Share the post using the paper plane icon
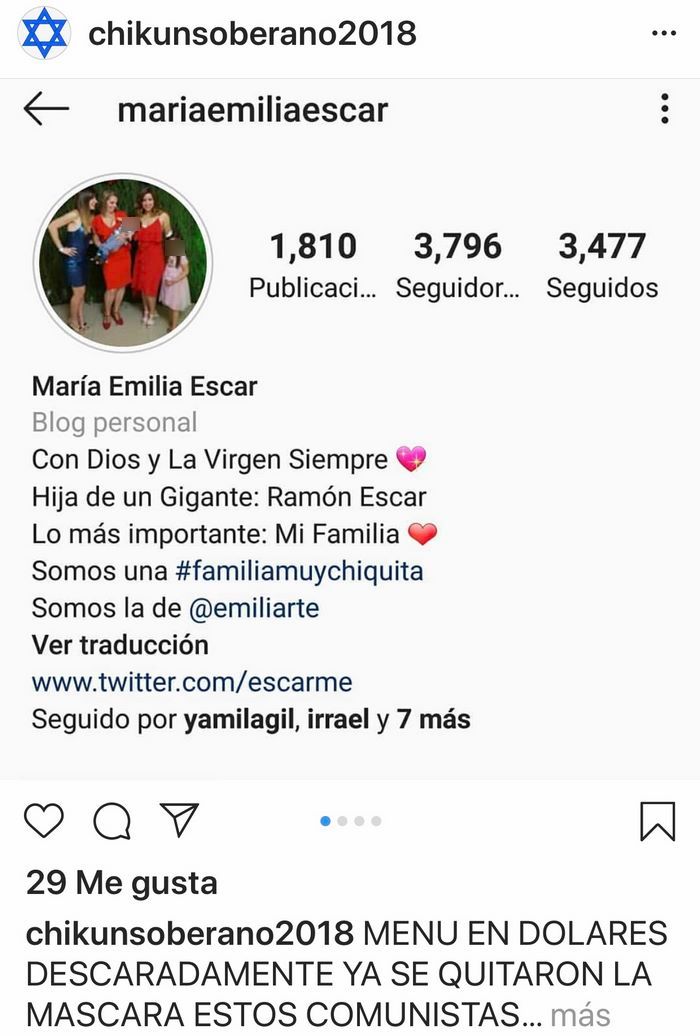The image size is (700, 1036). click(179, 820)
